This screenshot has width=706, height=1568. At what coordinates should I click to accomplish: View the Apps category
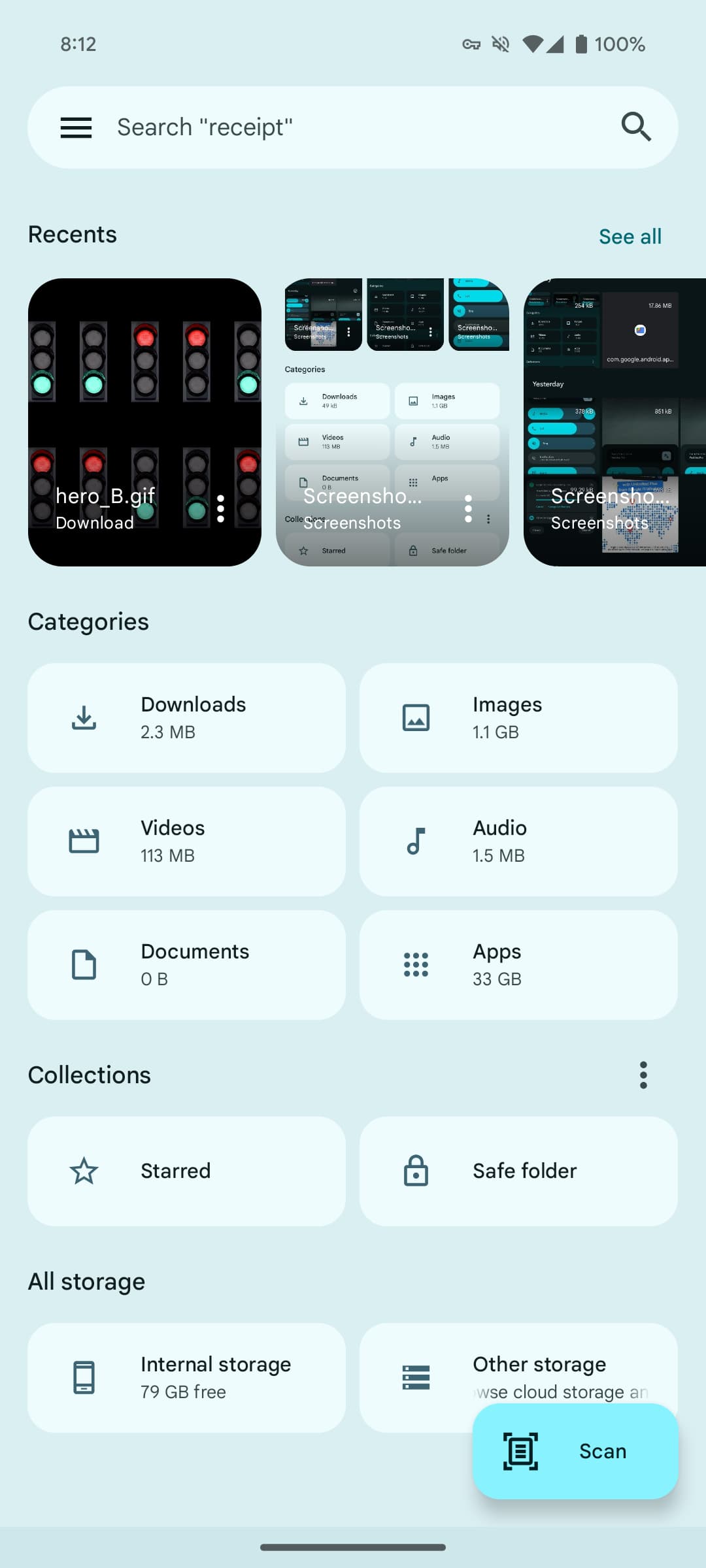tap(518, 965)
